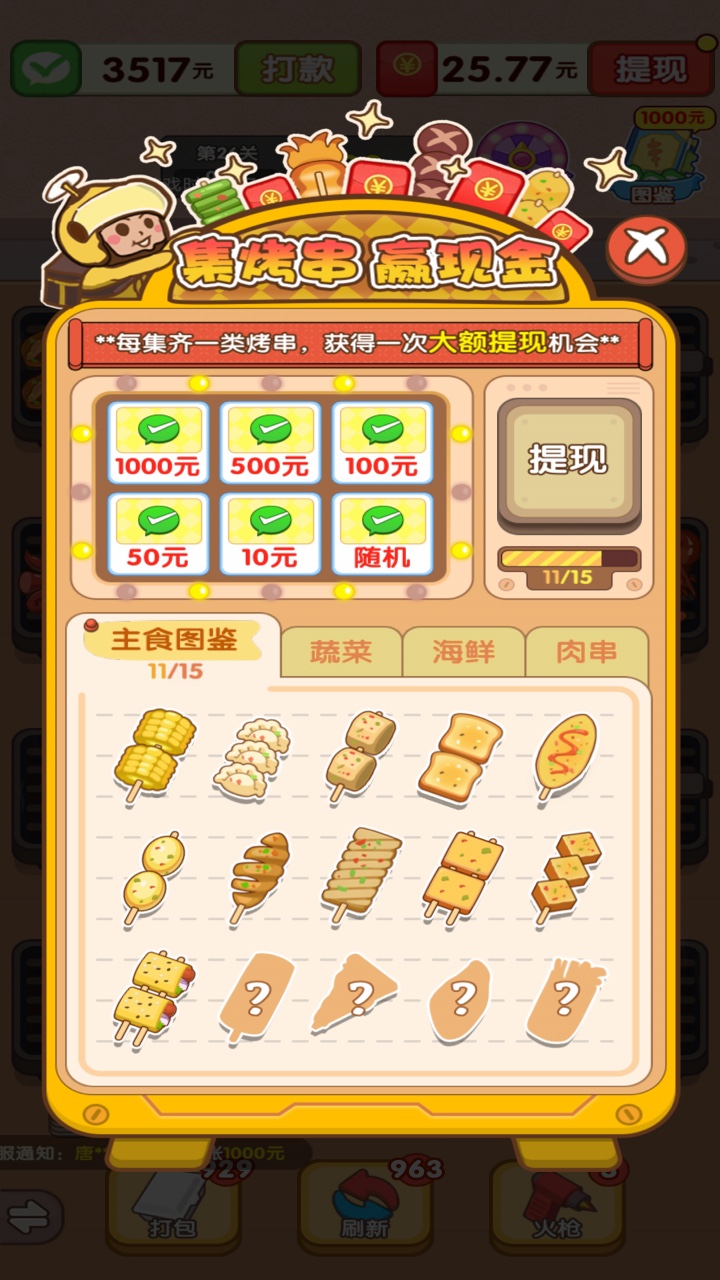Select the 10元 reward card
Image resolution: width=720 pixels, height=1280 pixels.
tap(270, 534)
